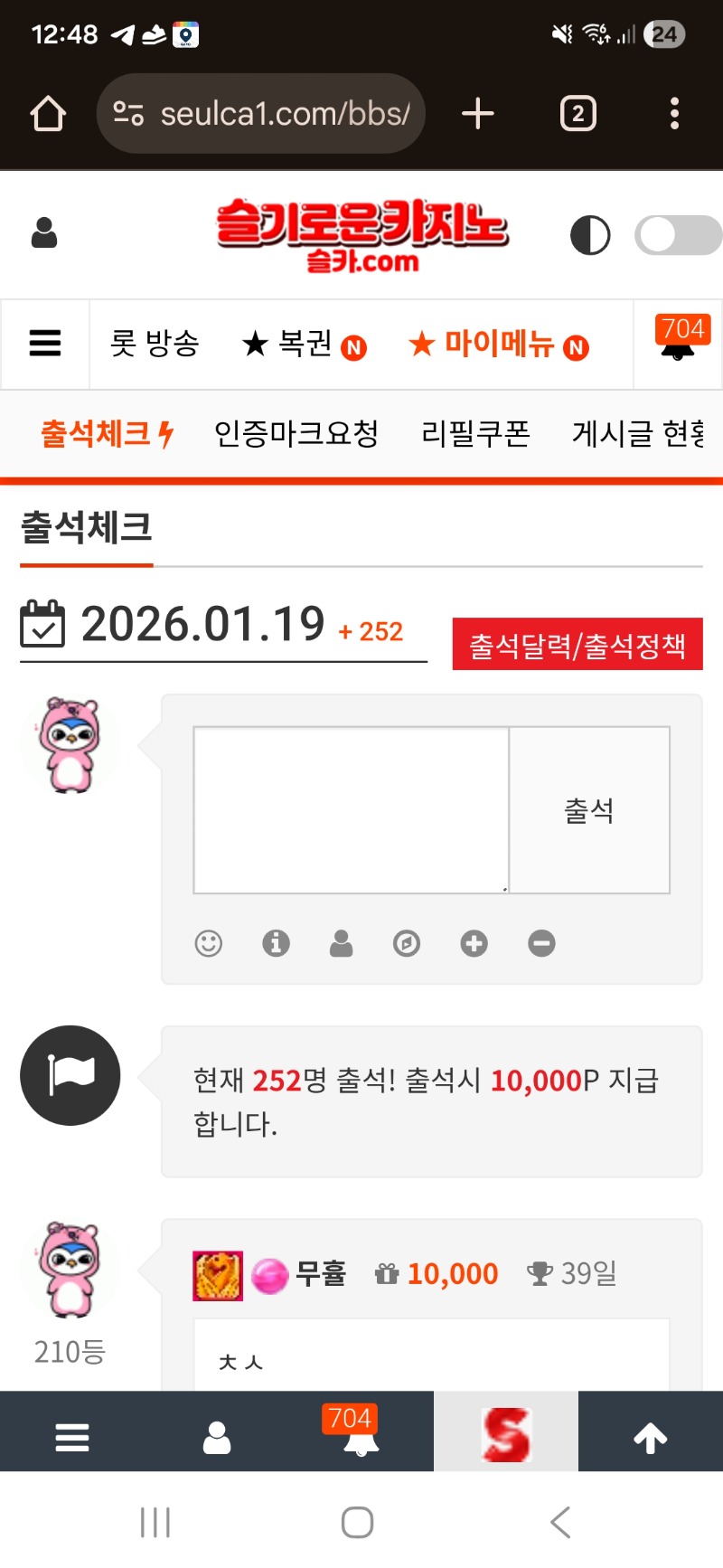The height and width of the screenshot is (1568, 723).
Task: Open the 출석달력/출석정책 button
Action: 577,645
